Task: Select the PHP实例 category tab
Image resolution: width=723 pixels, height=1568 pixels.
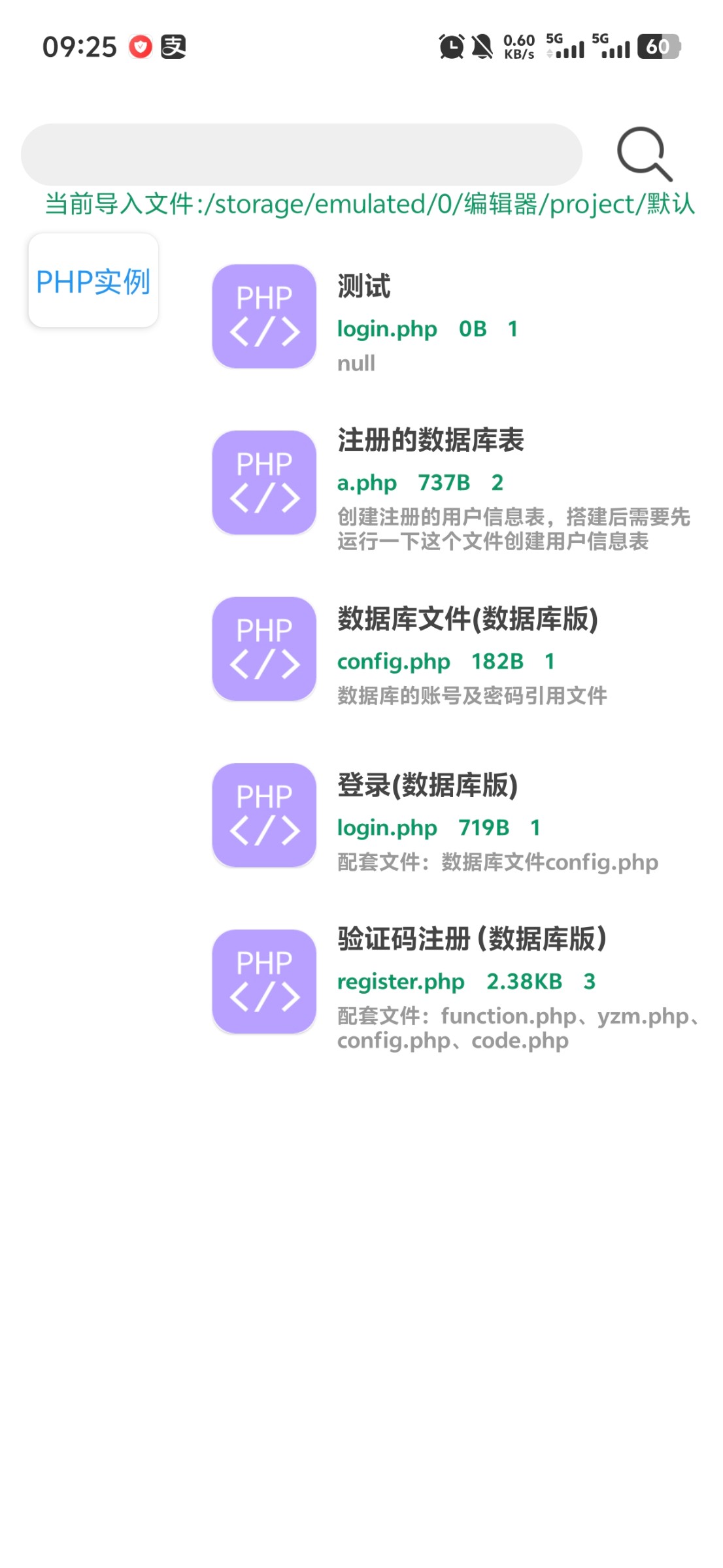Action: pos(93,281)
